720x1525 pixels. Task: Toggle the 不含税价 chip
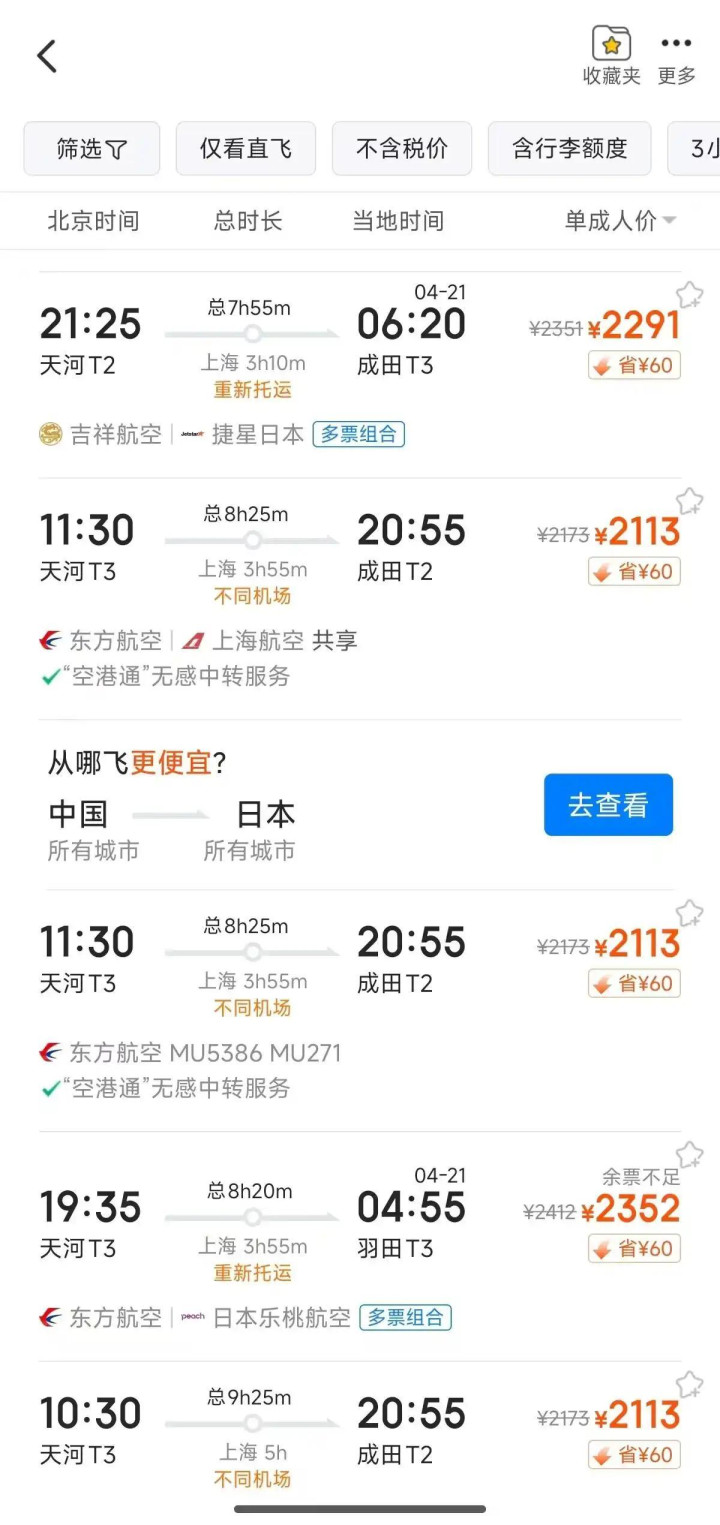pyautogui.click(x=402, y=149)
